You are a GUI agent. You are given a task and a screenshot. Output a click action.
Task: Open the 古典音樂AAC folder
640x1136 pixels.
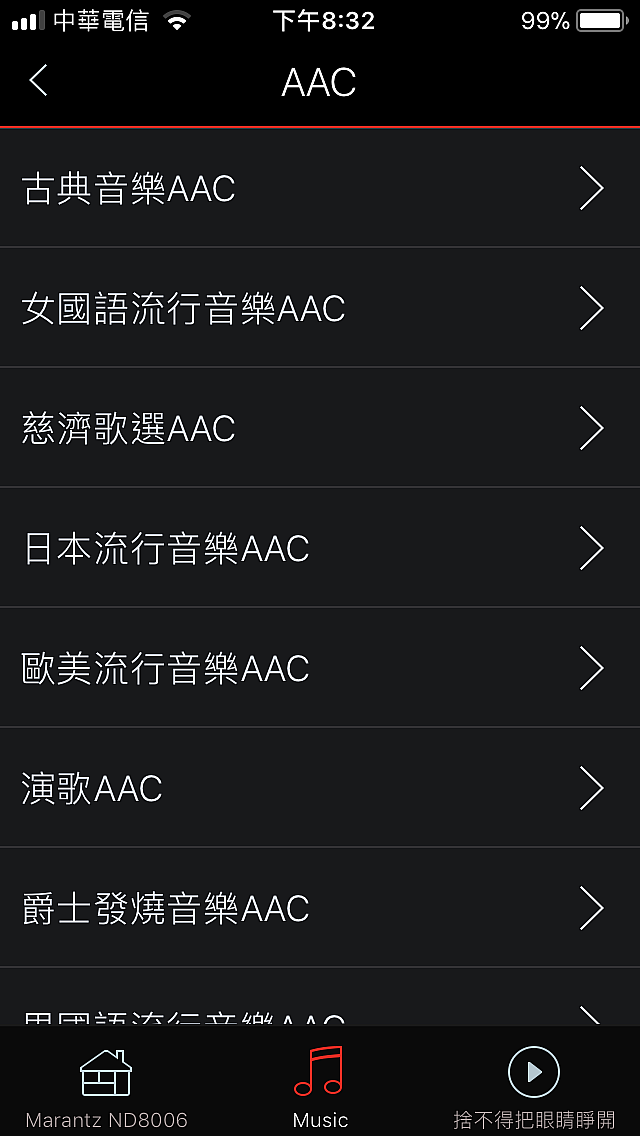(320, 188)
